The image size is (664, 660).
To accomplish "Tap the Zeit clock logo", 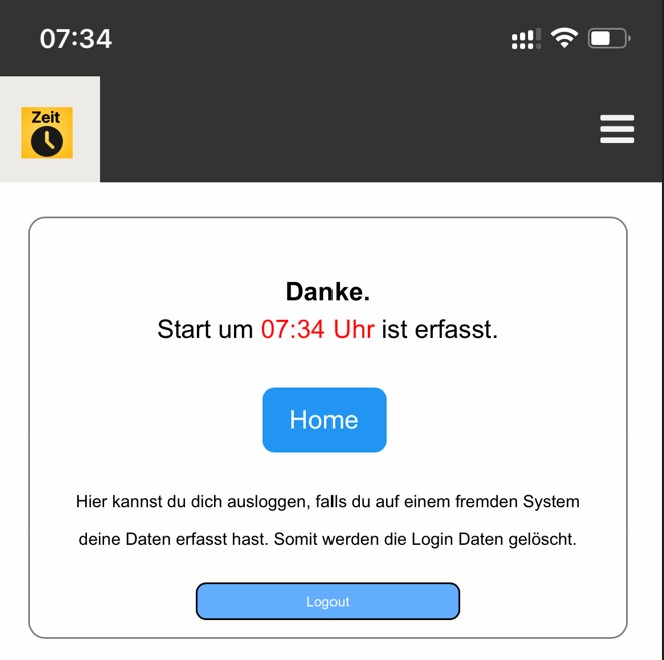I will pos(47,132).
